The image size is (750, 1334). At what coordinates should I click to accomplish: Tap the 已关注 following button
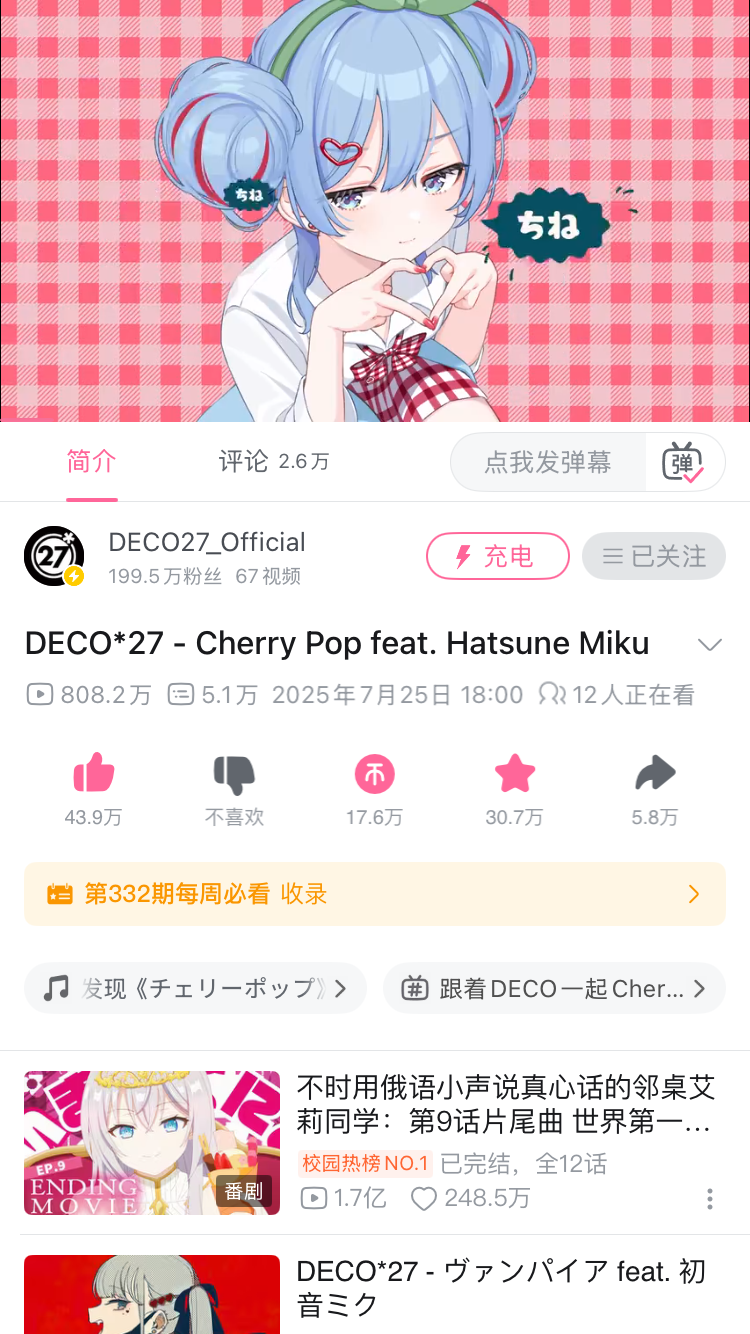(x=654, y=556)
